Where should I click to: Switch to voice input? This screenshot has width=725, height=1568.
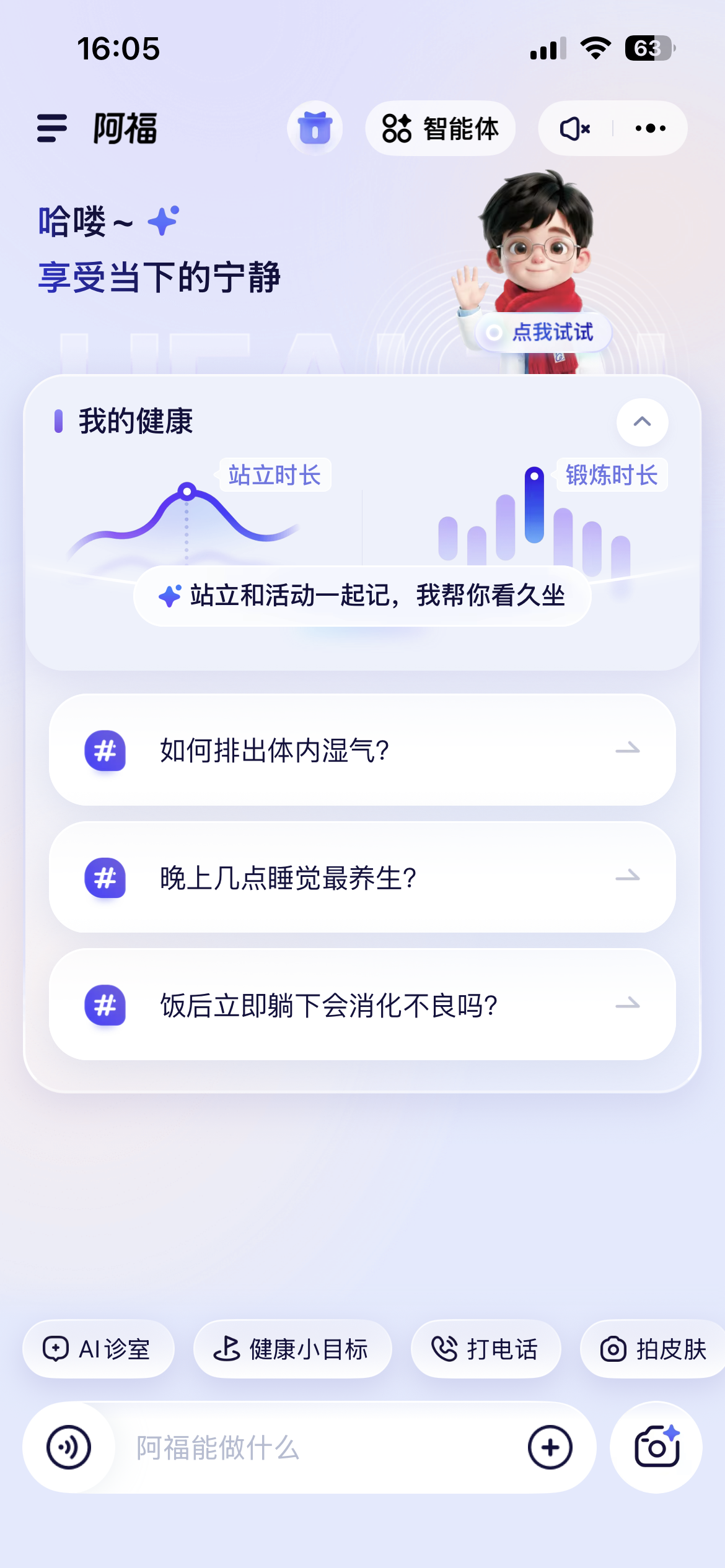(x=69, y=1447)
